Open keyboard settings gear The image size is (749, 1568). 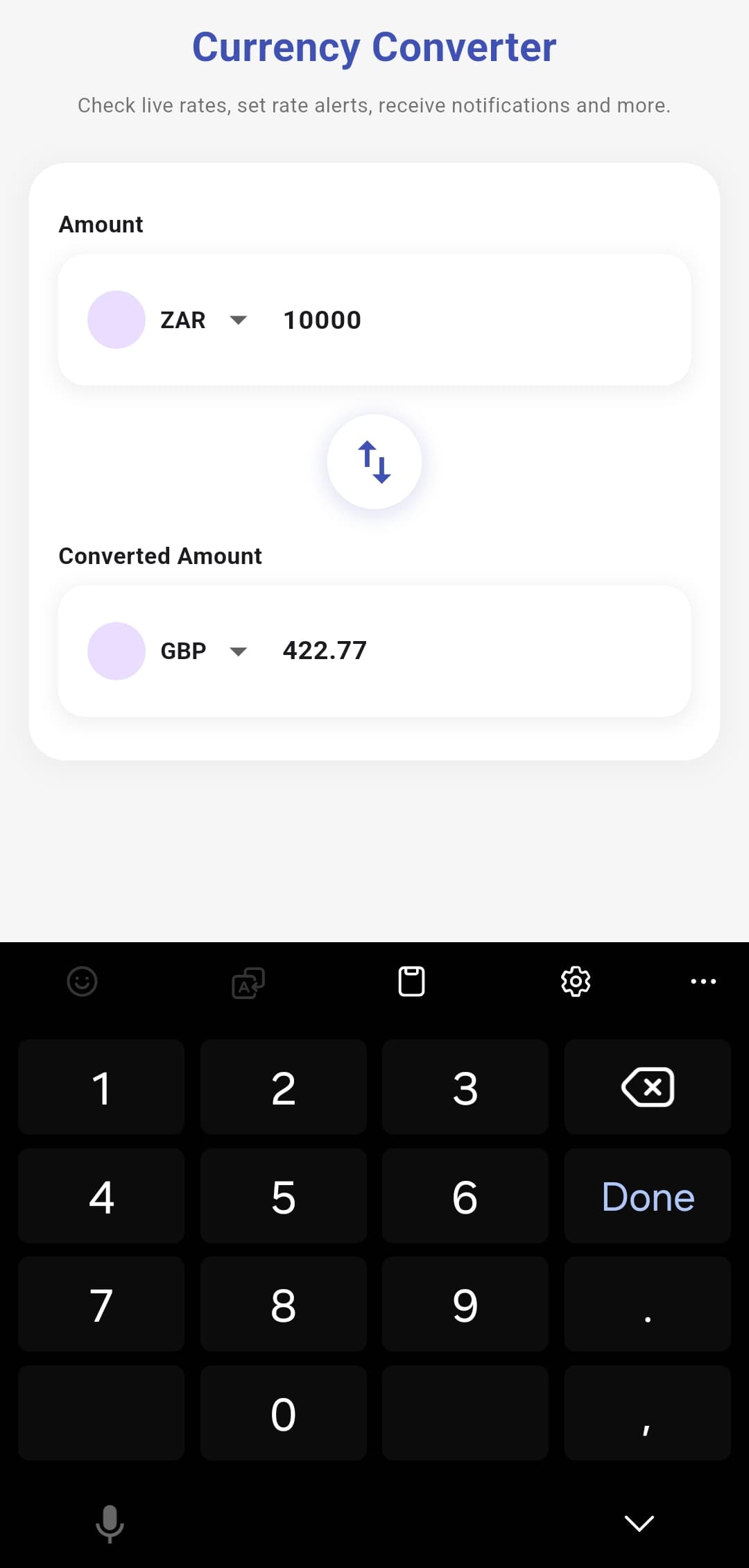(x=576, y=981)
